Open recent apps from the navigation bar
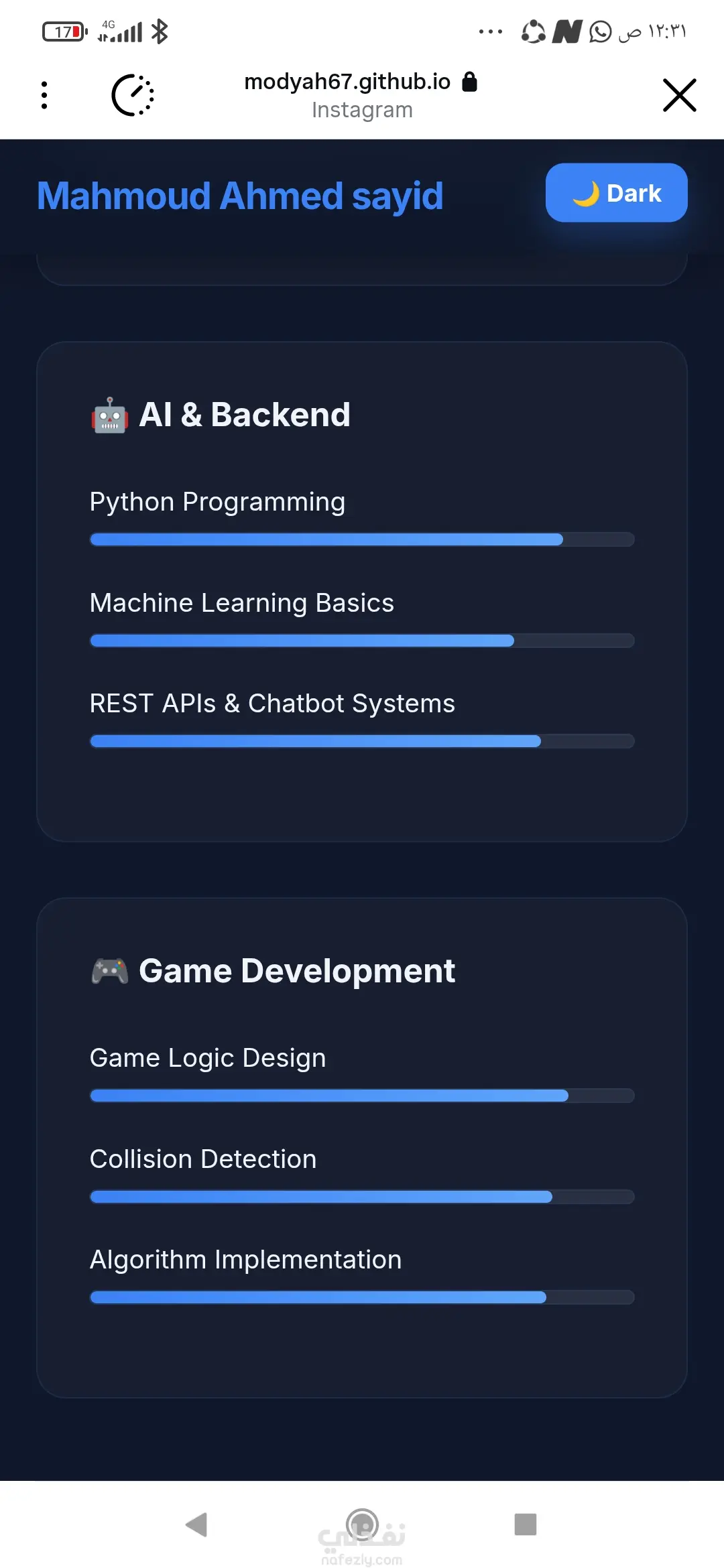This screenshot has width=724, height=1568. click(525, 1524)
